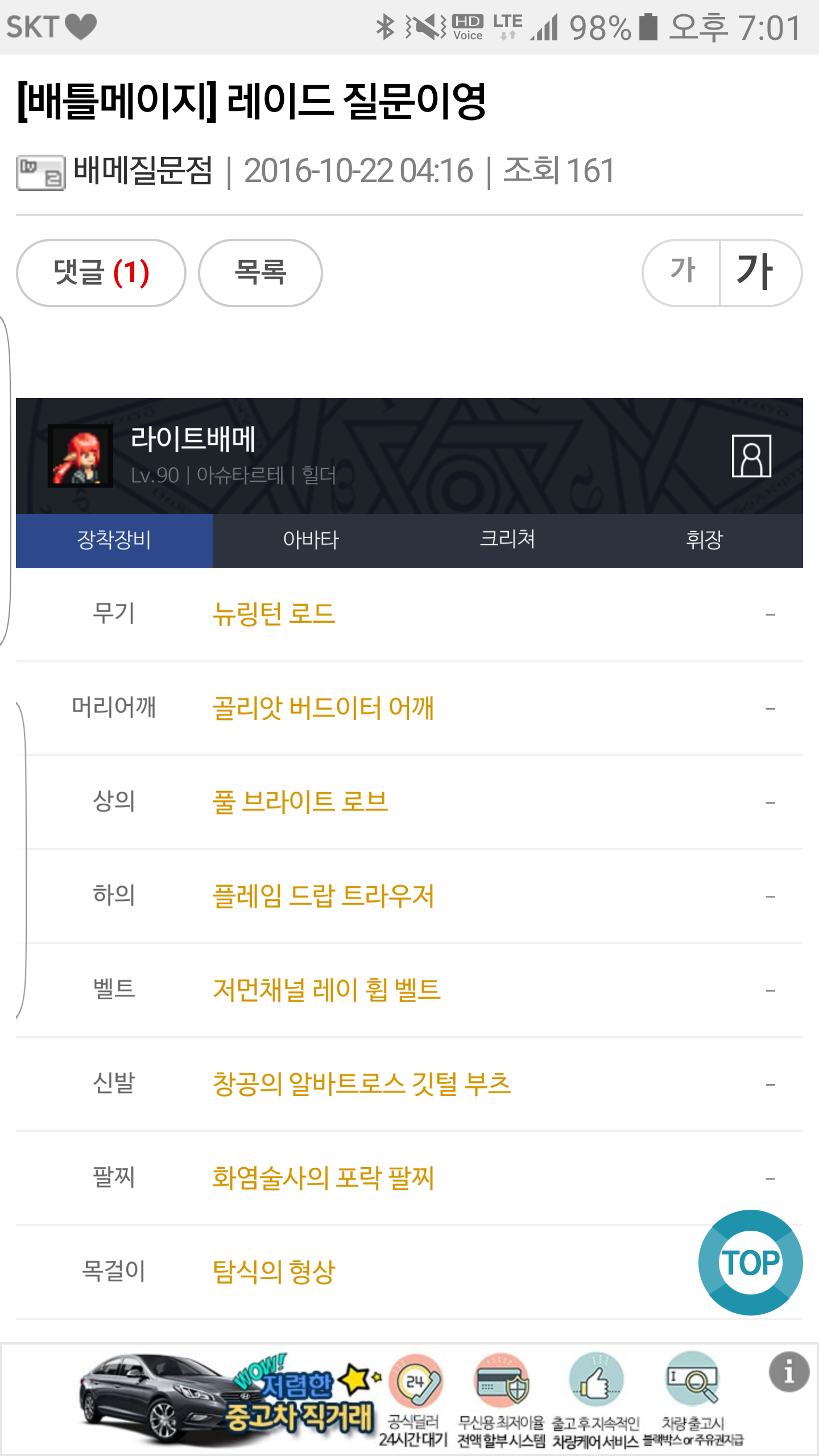819x1456 pixels.
Task: Select the smaller 가 font size
Action: pos(682,272)
